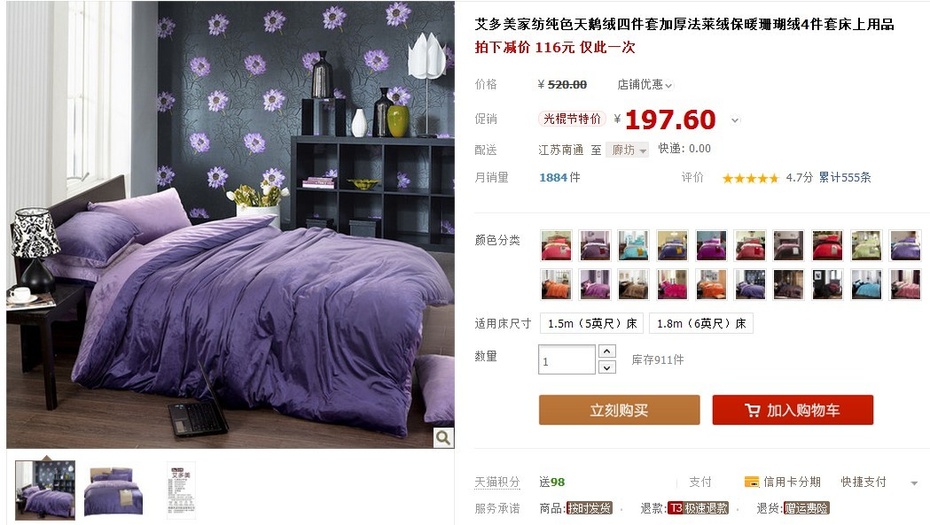Add item to cart with 加入购物车

pos(792,410)
